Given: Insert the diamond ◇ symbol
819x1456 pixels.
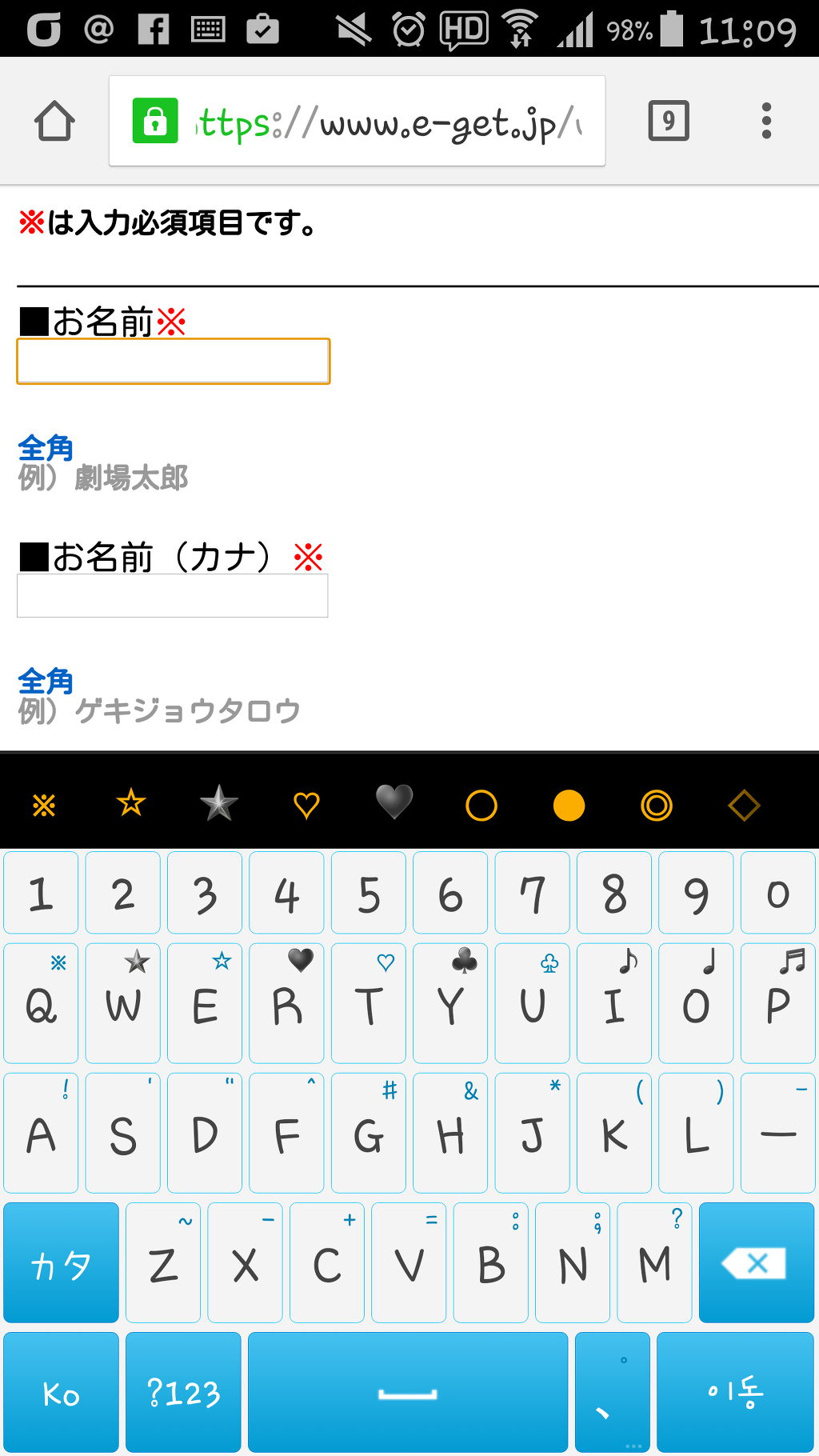Looking at the screenshot, I should [744, 805].
